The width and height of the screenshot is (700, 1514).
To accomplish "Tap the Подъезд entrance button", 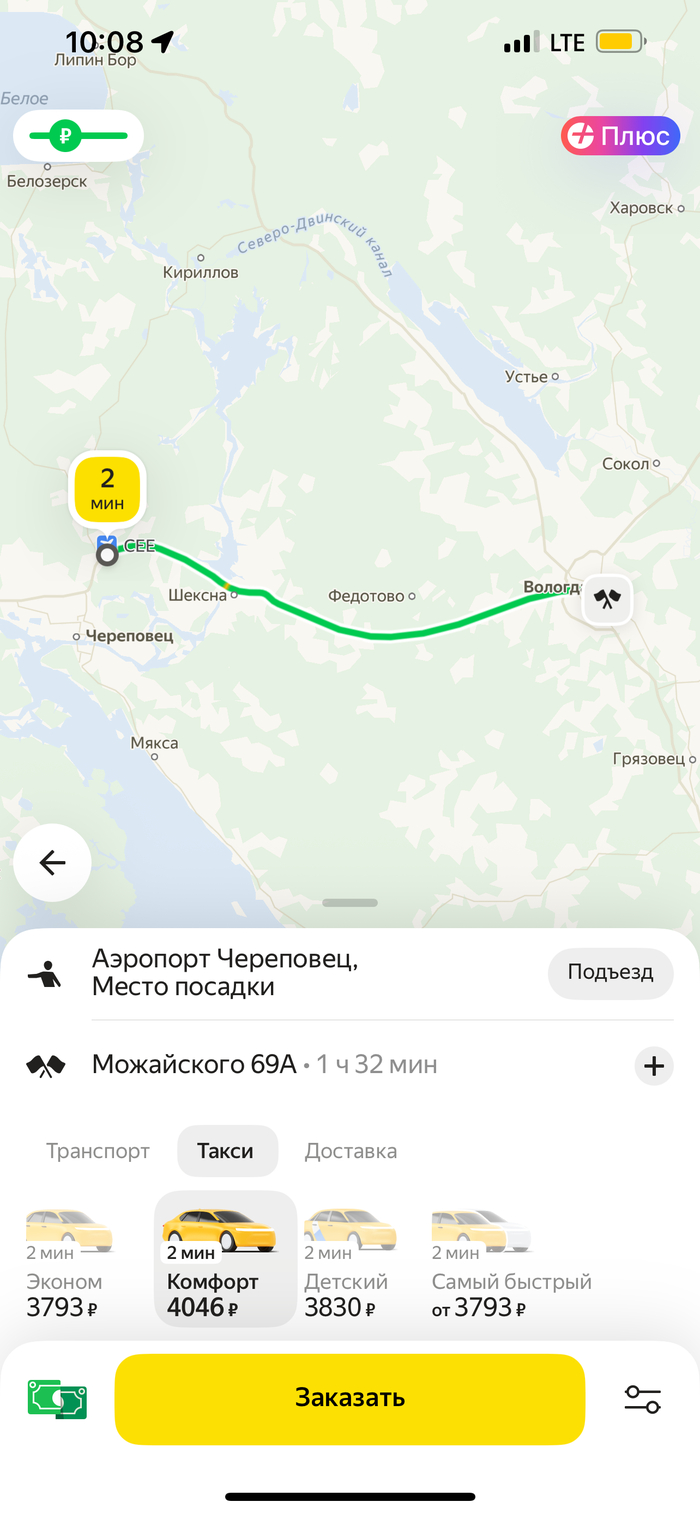I will 610,973.
